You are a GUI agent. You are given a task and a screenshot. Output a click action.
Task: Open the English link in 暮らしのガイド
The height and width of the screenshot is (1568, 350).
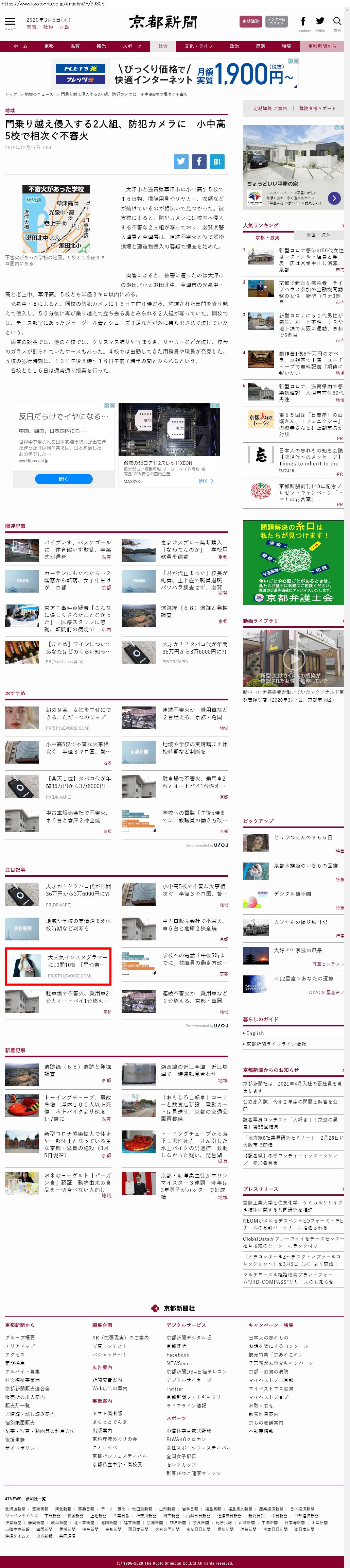(255, 1033)
